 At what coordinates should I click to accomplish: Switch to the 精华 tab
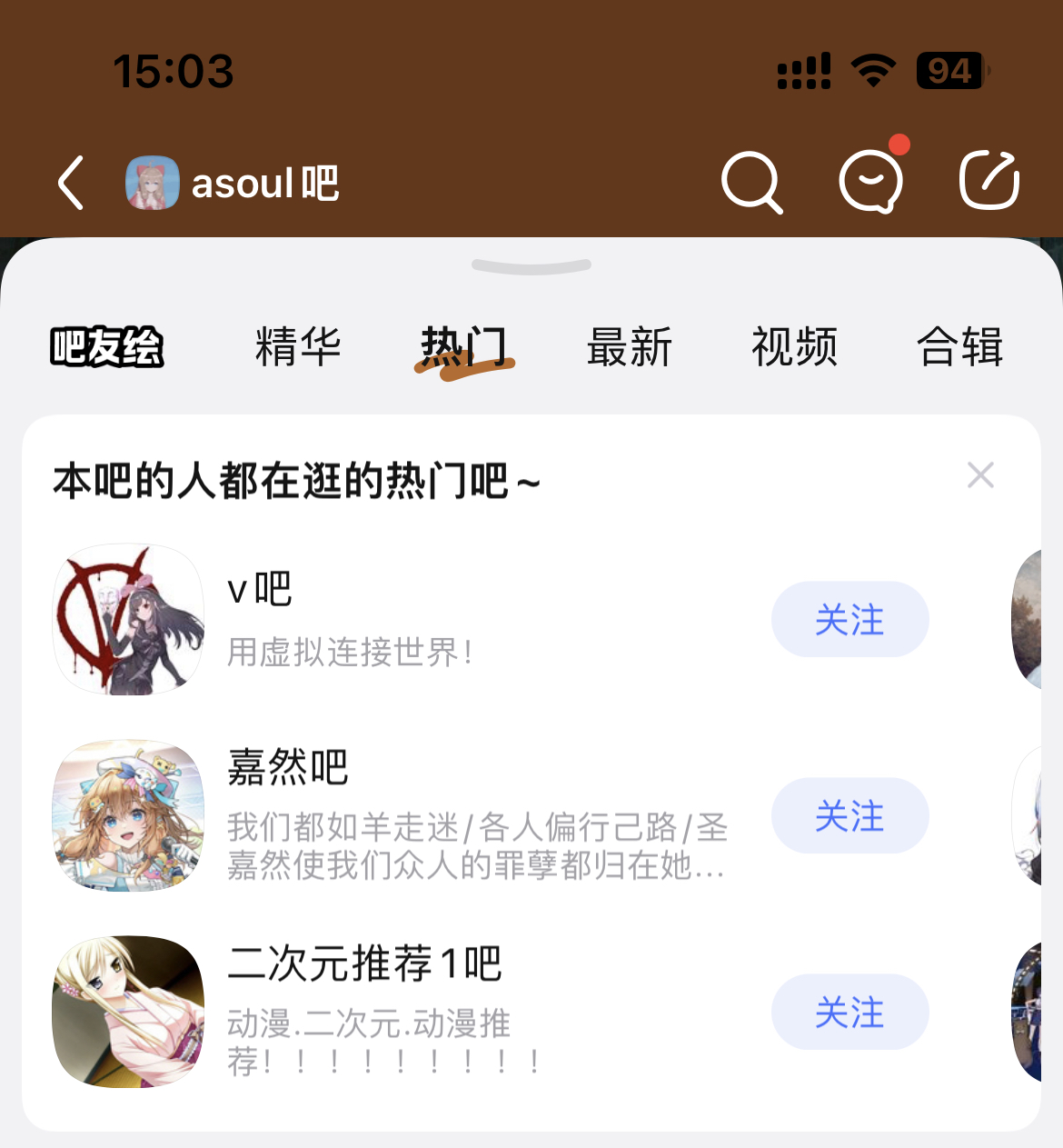tap(298, 347)
